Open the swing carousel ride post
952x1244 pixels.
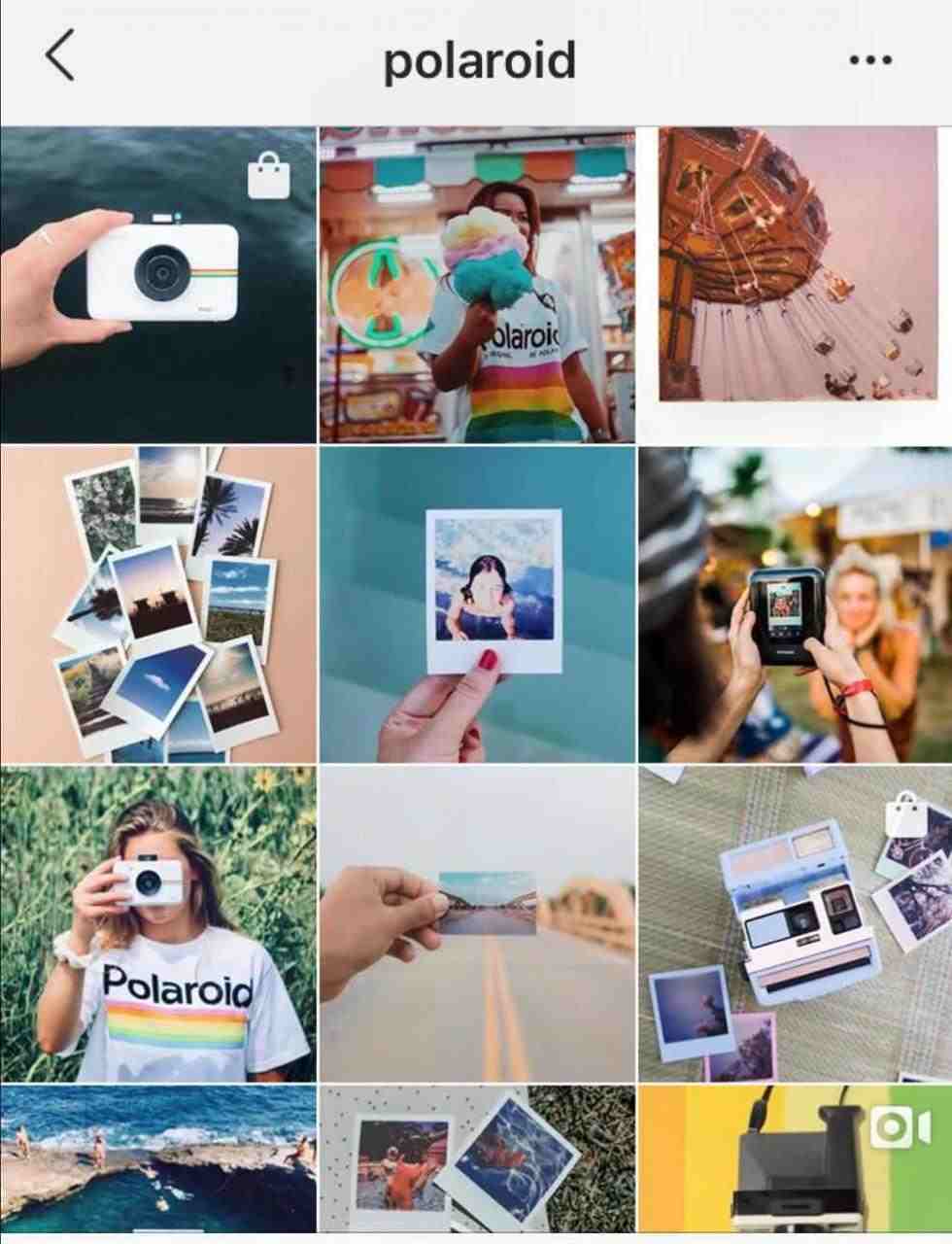[x=795, y=285]
